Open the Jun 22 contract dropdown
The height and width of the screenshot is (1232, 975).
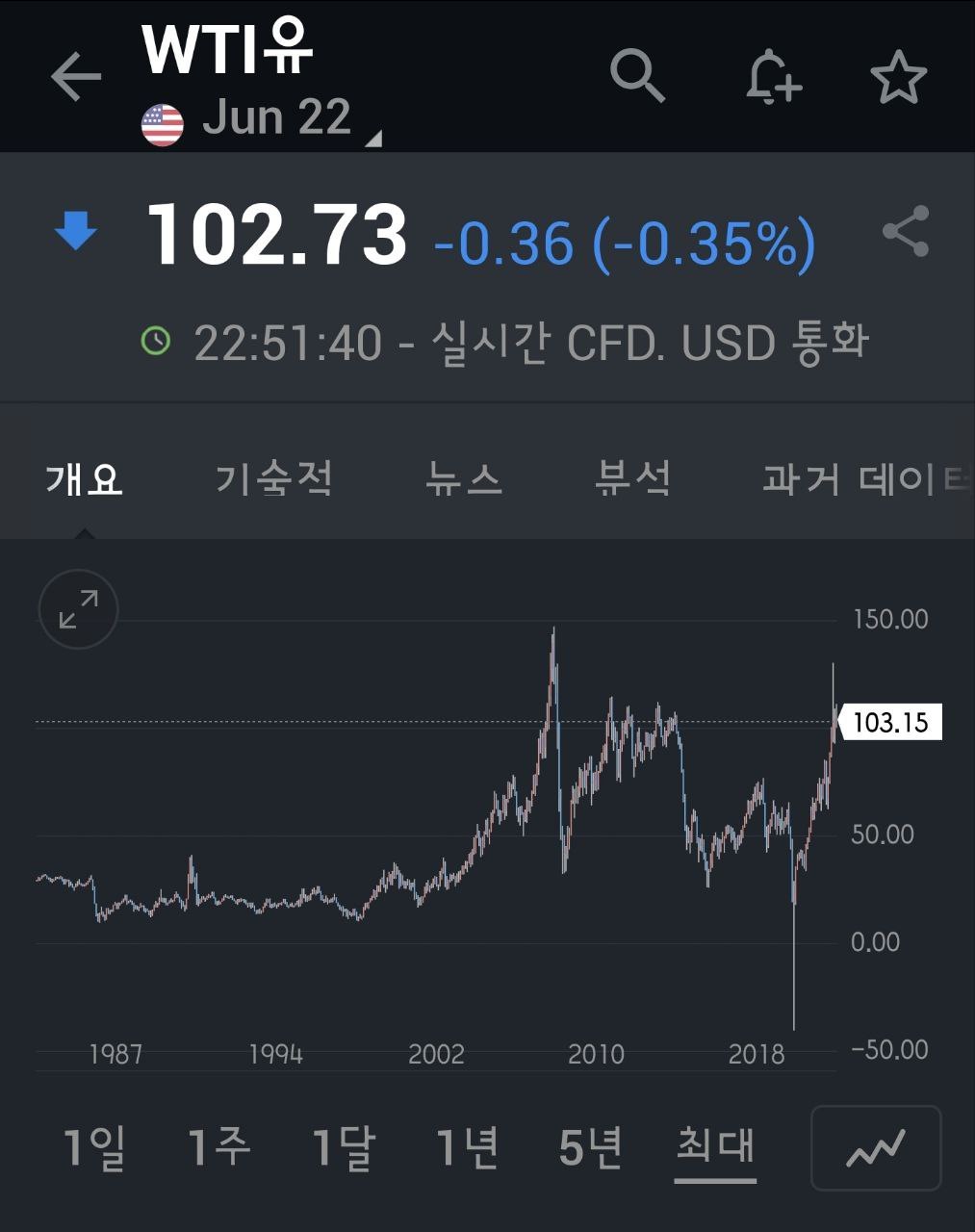279,120
